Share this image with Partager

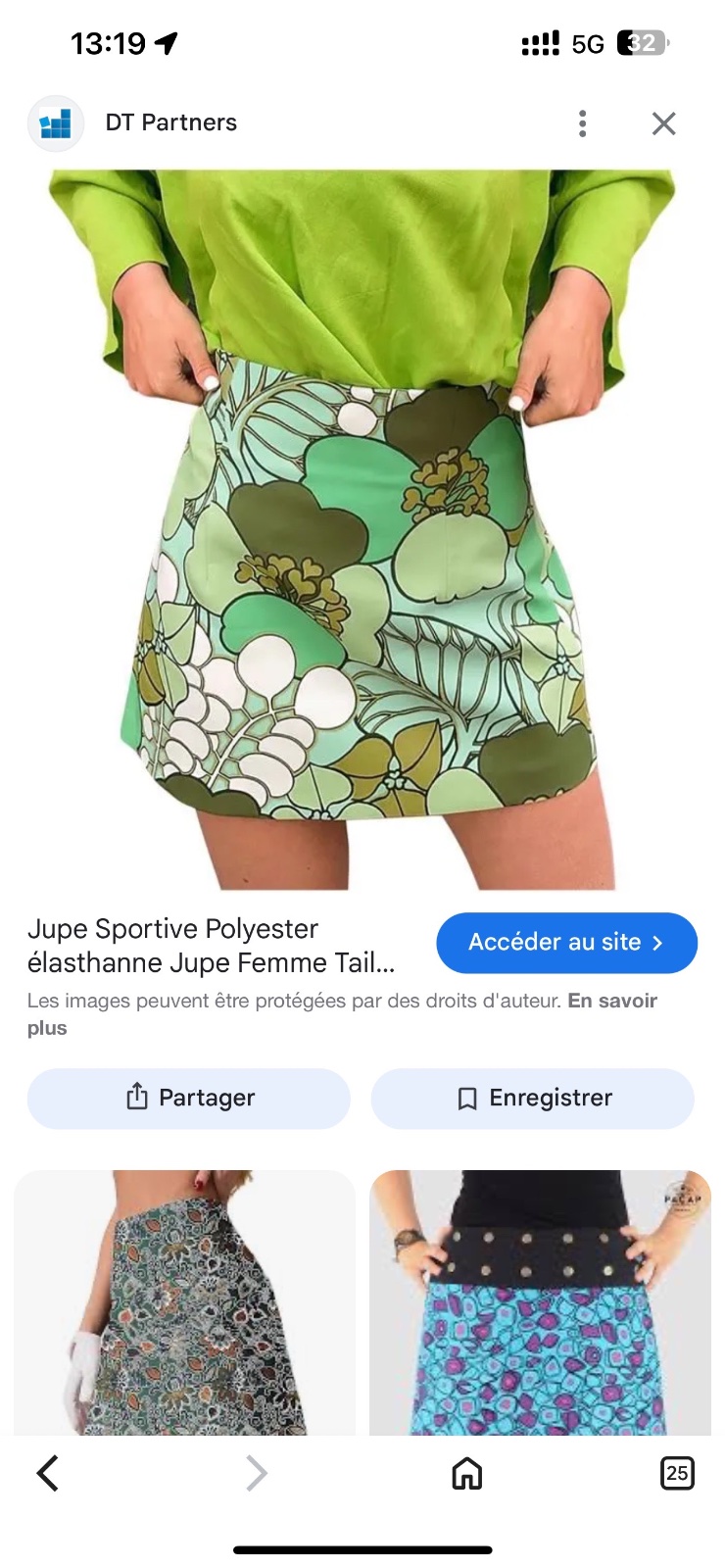point(189,1098)
